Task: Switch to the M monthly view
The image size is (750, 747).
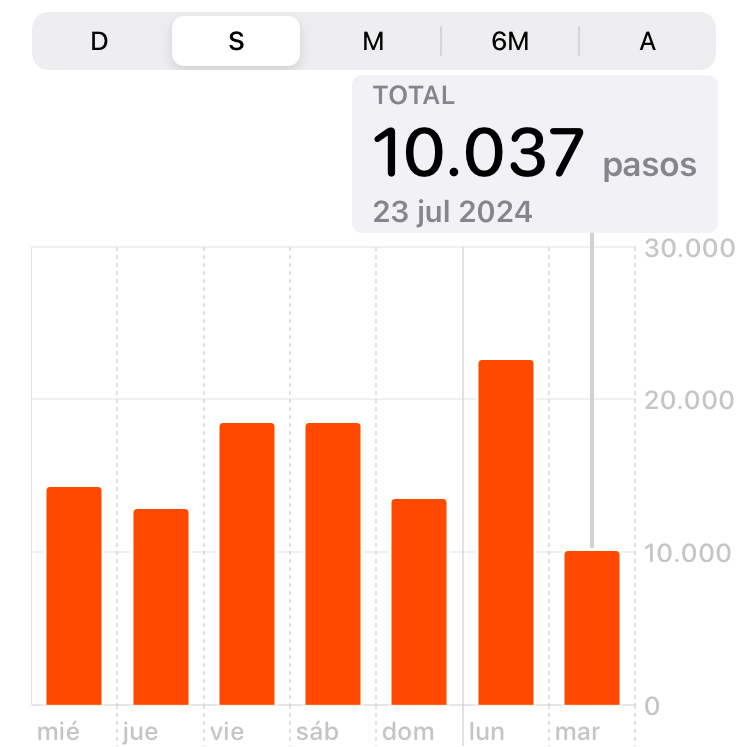Action: [x=373, y=41]
